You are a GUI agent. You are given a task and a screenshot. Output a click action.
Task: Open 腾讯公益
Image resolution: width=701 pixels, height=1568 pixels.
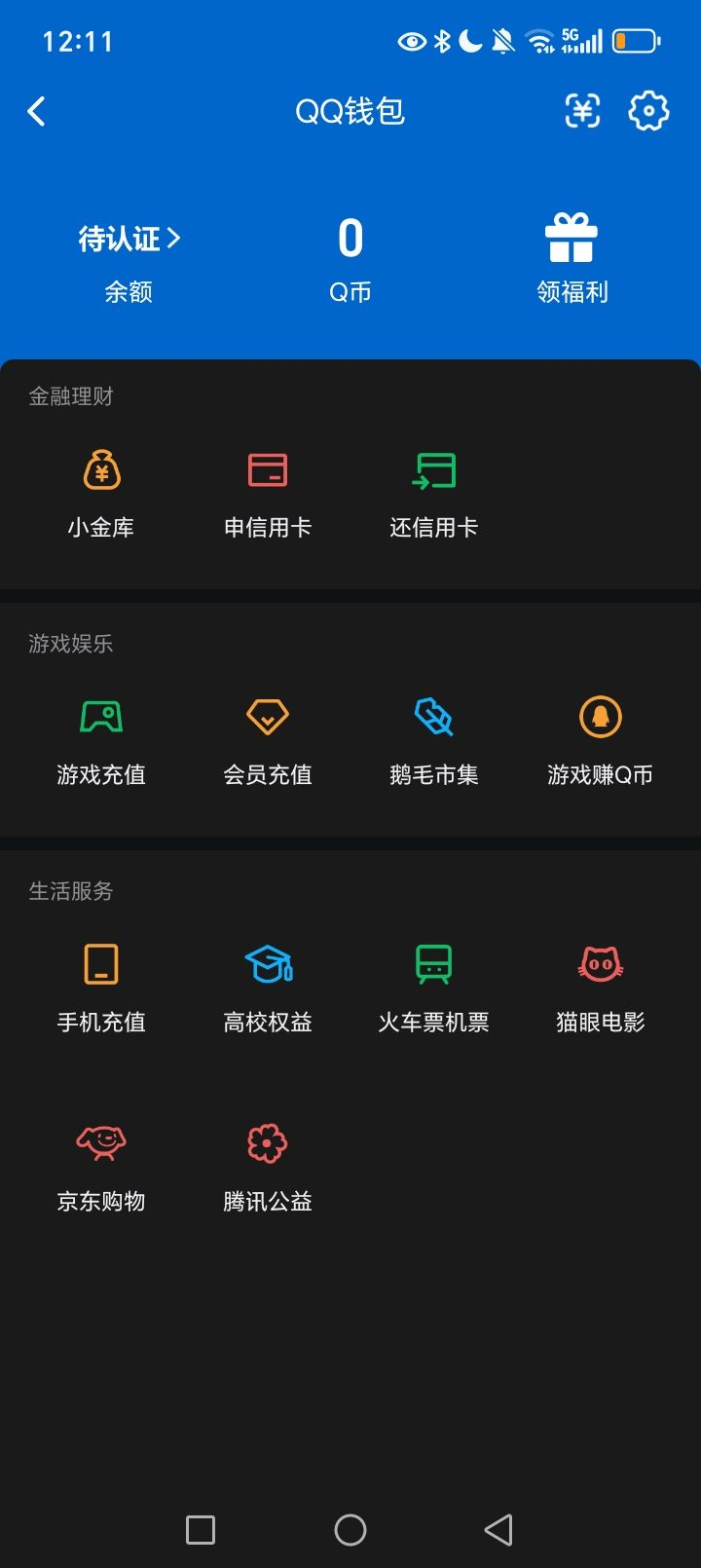coord(268,1167)
